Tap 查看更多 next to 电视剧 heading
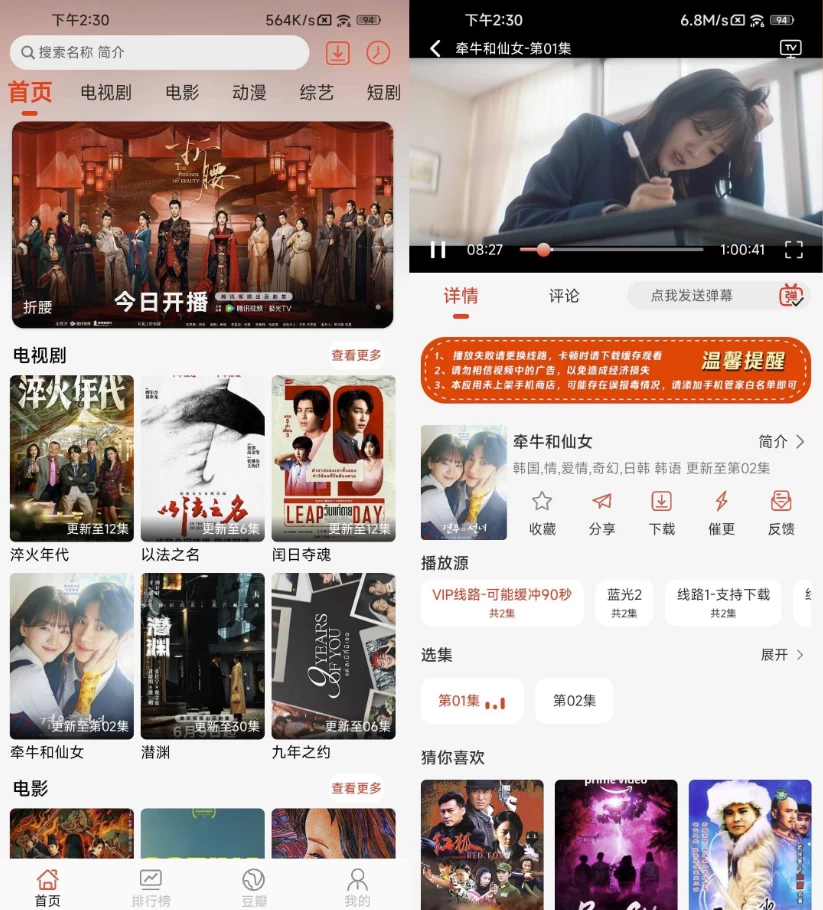The height and width of the screenshot is (910, 823). (356, 355)
